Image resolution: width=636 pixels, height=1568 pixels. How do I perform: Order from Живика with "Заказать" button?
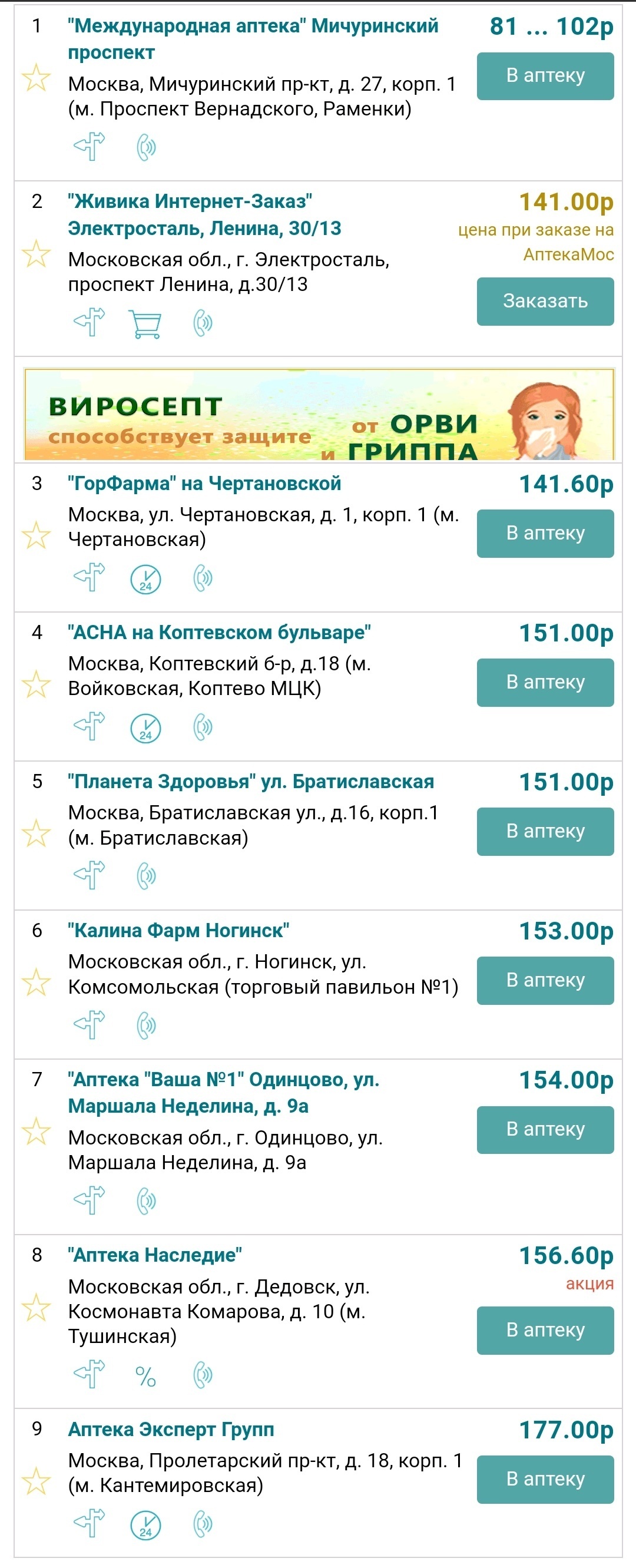(x=545, y=302)
